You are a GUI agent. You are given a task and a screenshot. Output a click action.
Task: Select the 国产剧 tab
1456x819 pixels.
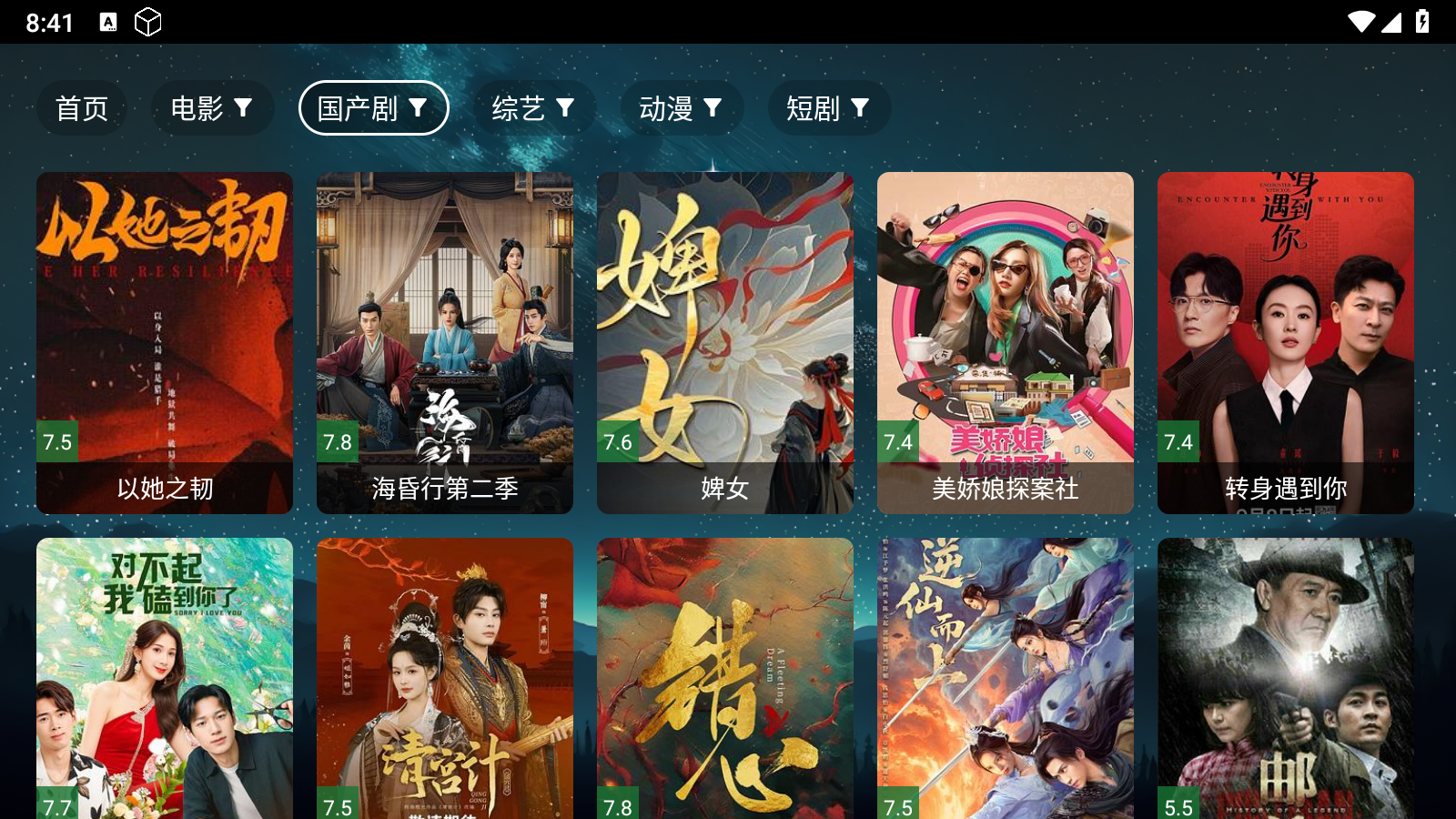tap(373, 108)
